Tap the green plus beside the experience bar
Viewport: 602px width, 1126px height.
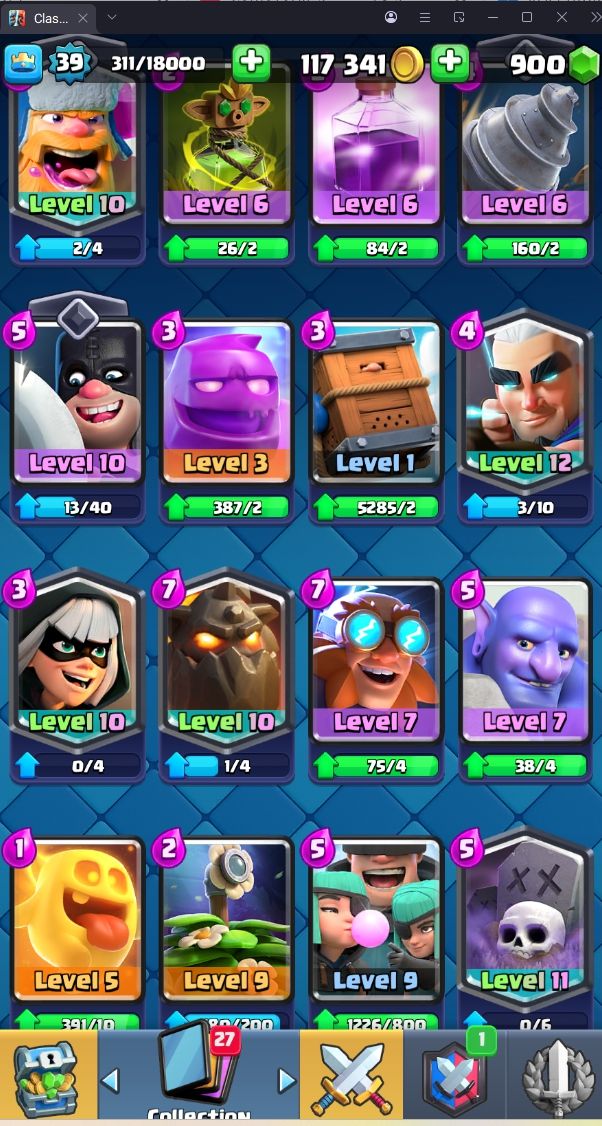251,63
